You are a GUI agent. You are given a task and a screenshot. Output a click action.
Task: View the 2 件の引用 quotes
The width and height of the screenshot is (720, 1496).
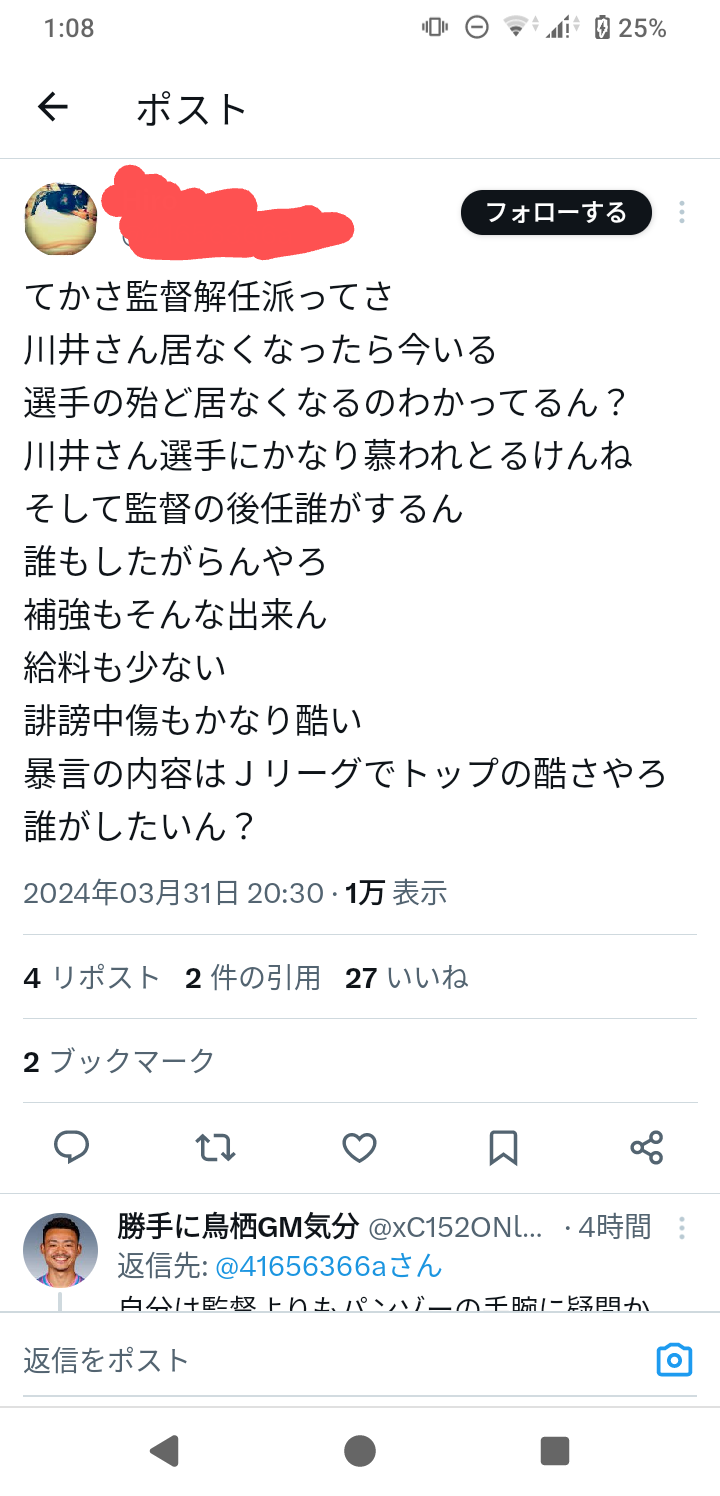click(x=252, y=977)
